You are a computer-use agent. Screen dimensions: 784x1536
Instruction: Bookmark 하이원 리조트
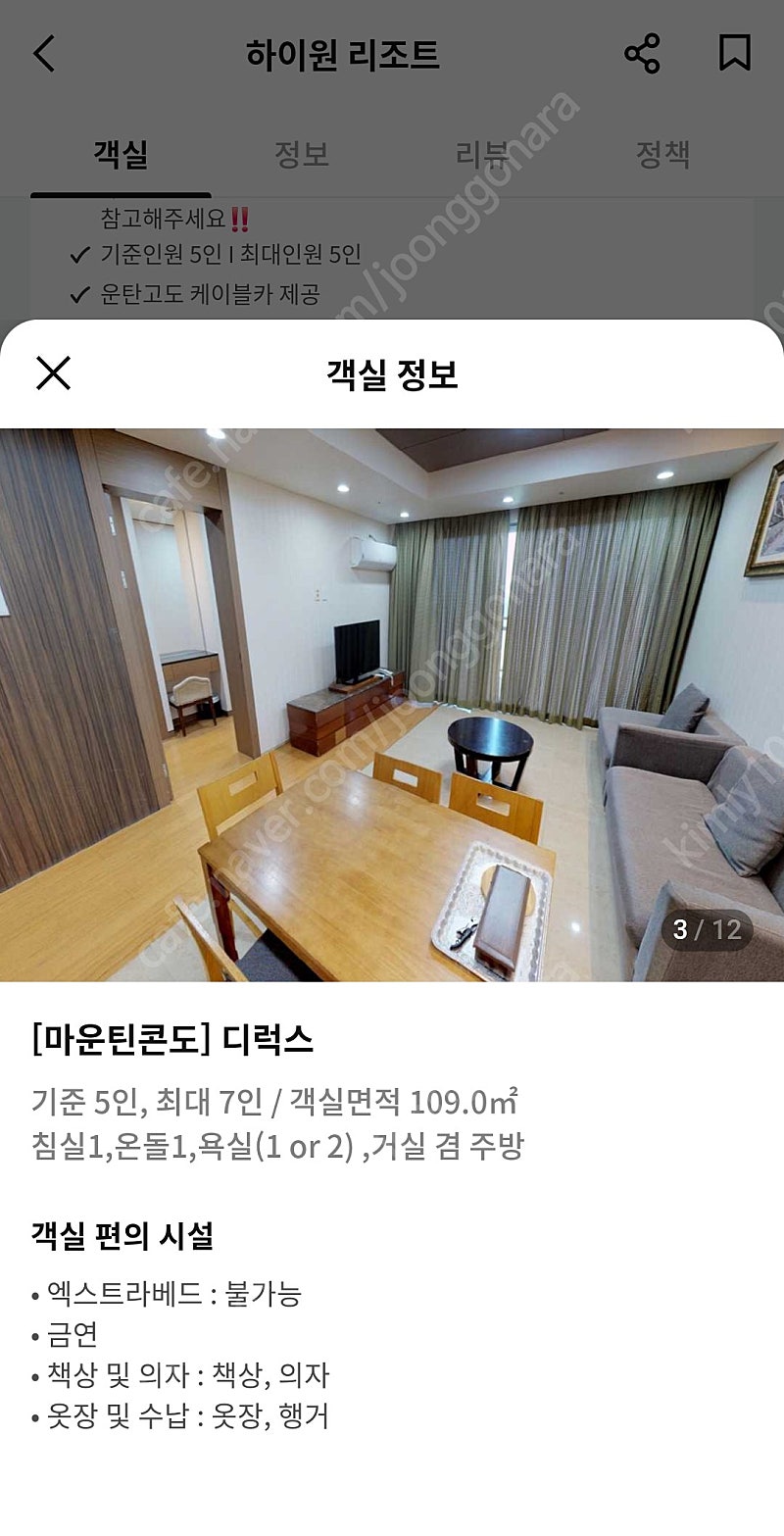coord(735,53)
